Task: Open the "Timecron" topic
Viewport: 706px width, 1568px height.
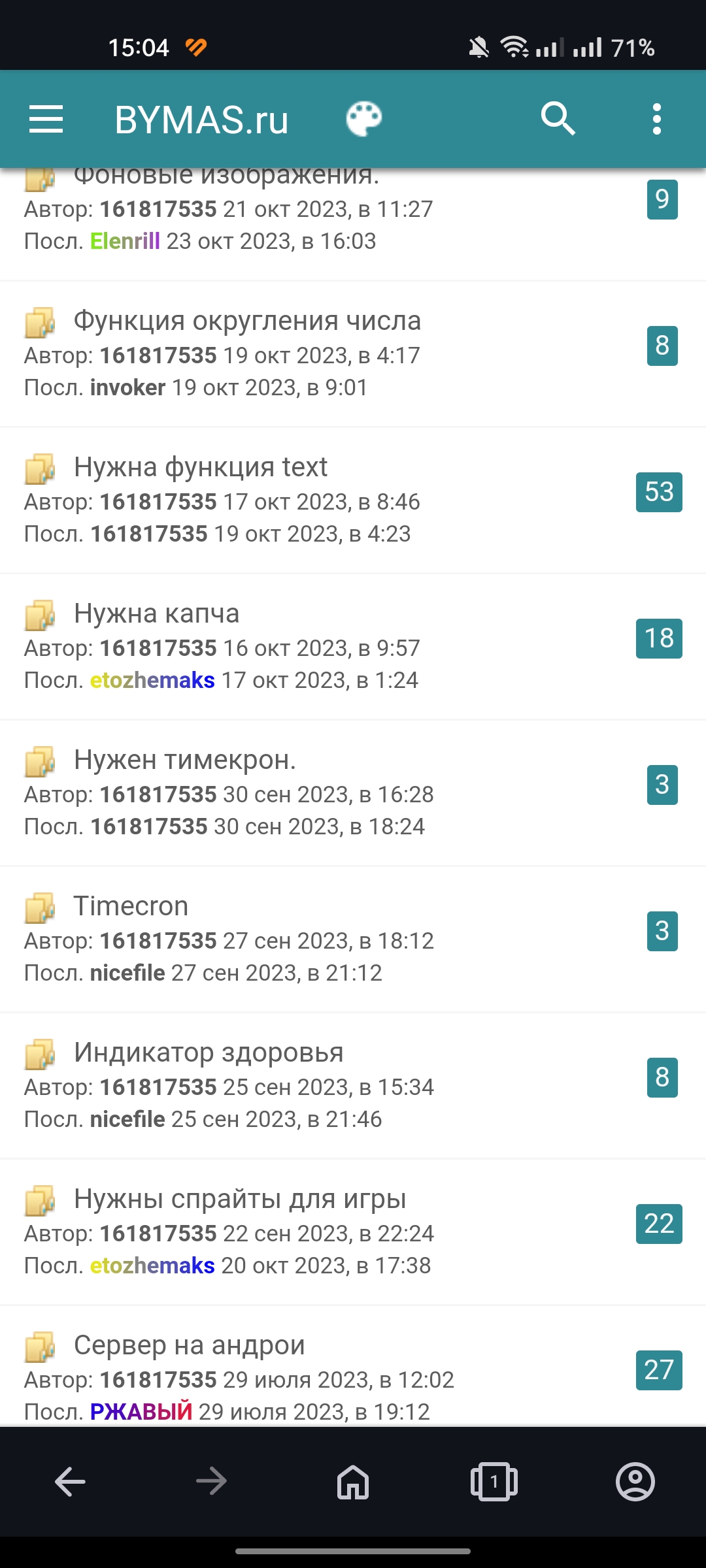Action: pos(131,907)
